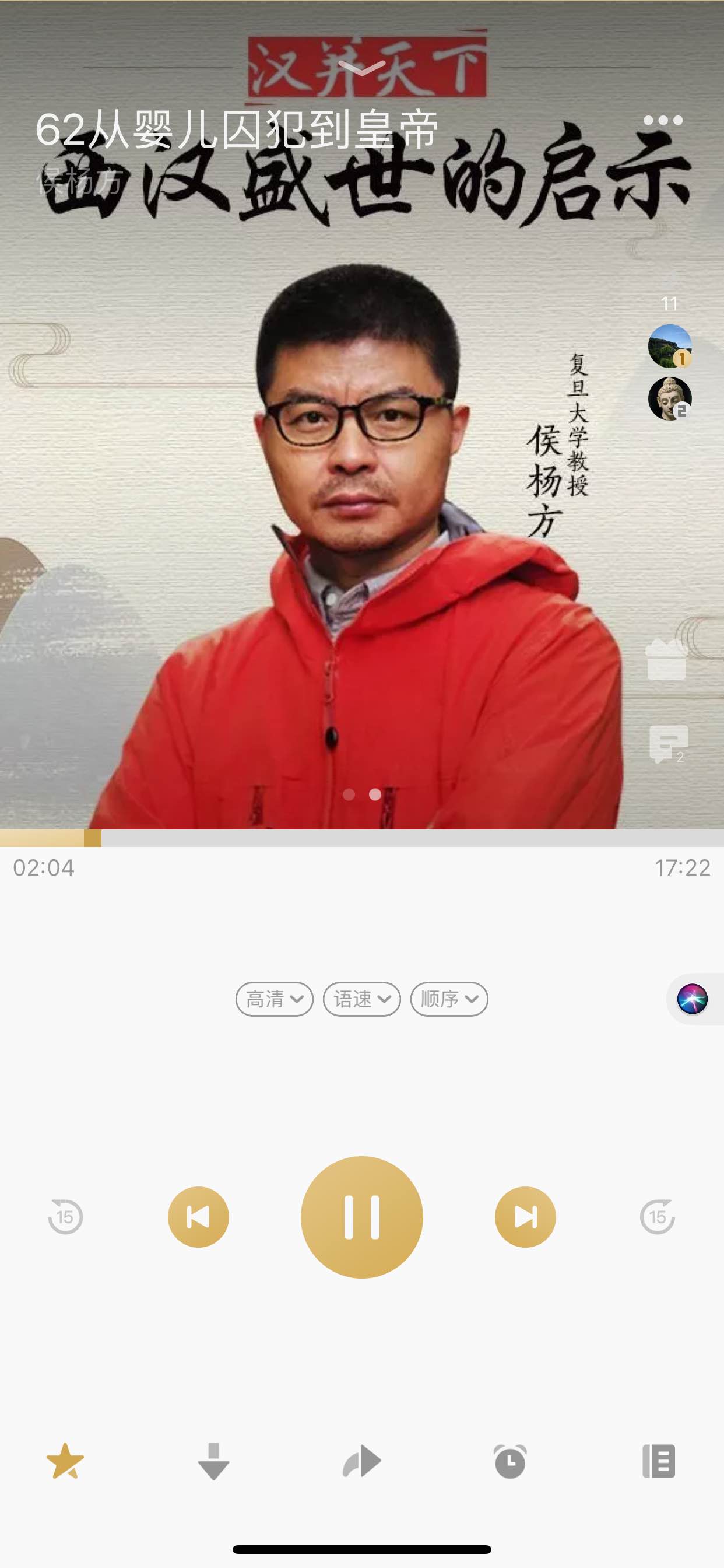The width and height of the screenshot is (724, 1568).
Task: Rewind 15 seconds
Action: (65, 1217)
